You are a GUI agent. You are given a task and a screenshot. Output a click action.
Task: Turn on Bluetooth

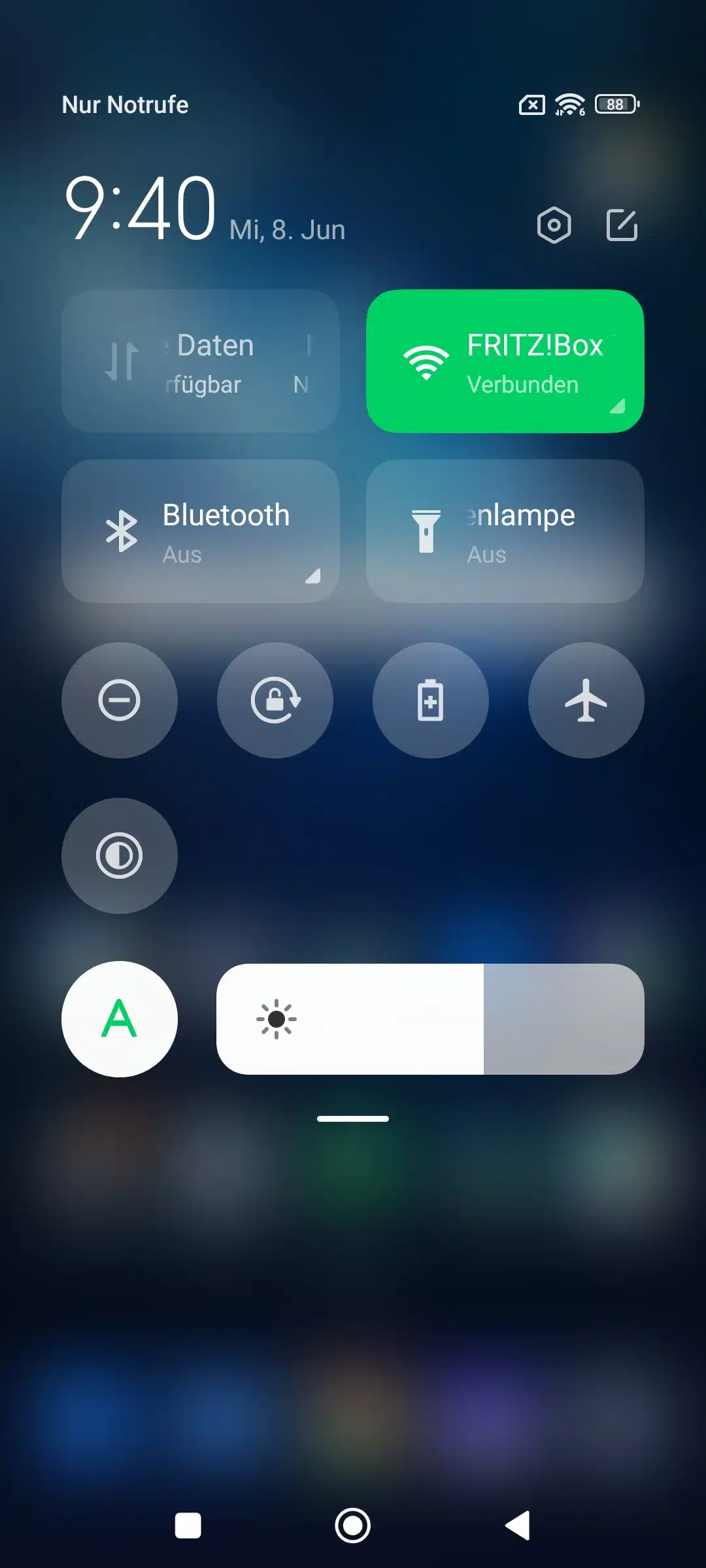click(200, 531)
